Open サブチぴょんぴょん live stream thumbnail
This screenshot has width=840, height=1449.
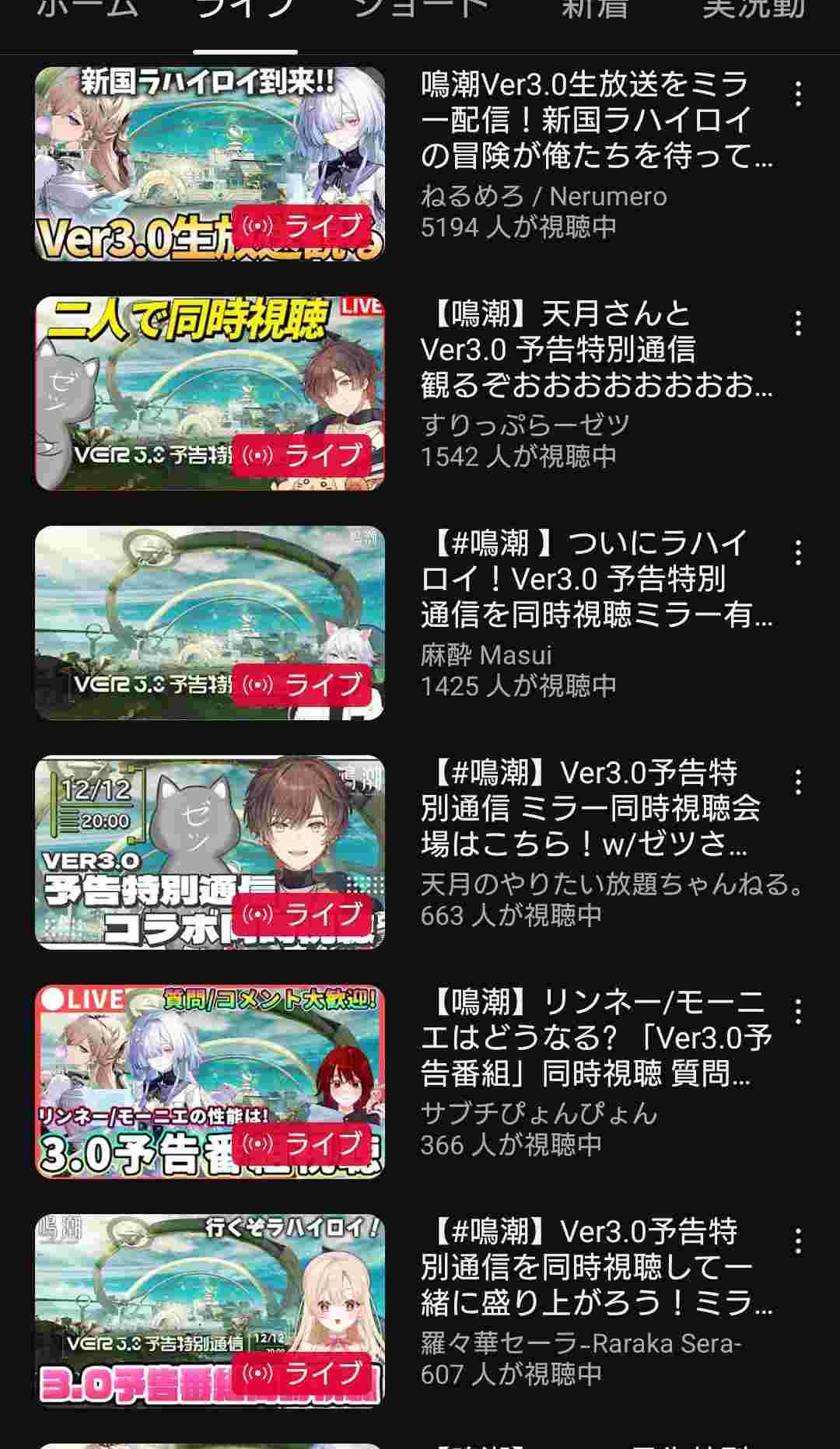click(x=210, y=1081)
